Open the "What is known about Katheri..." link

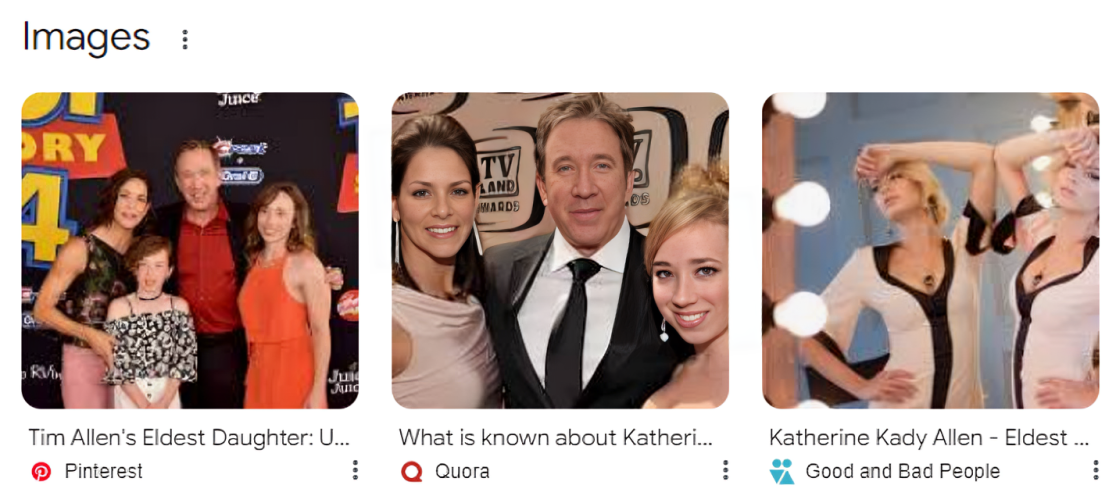555,438
